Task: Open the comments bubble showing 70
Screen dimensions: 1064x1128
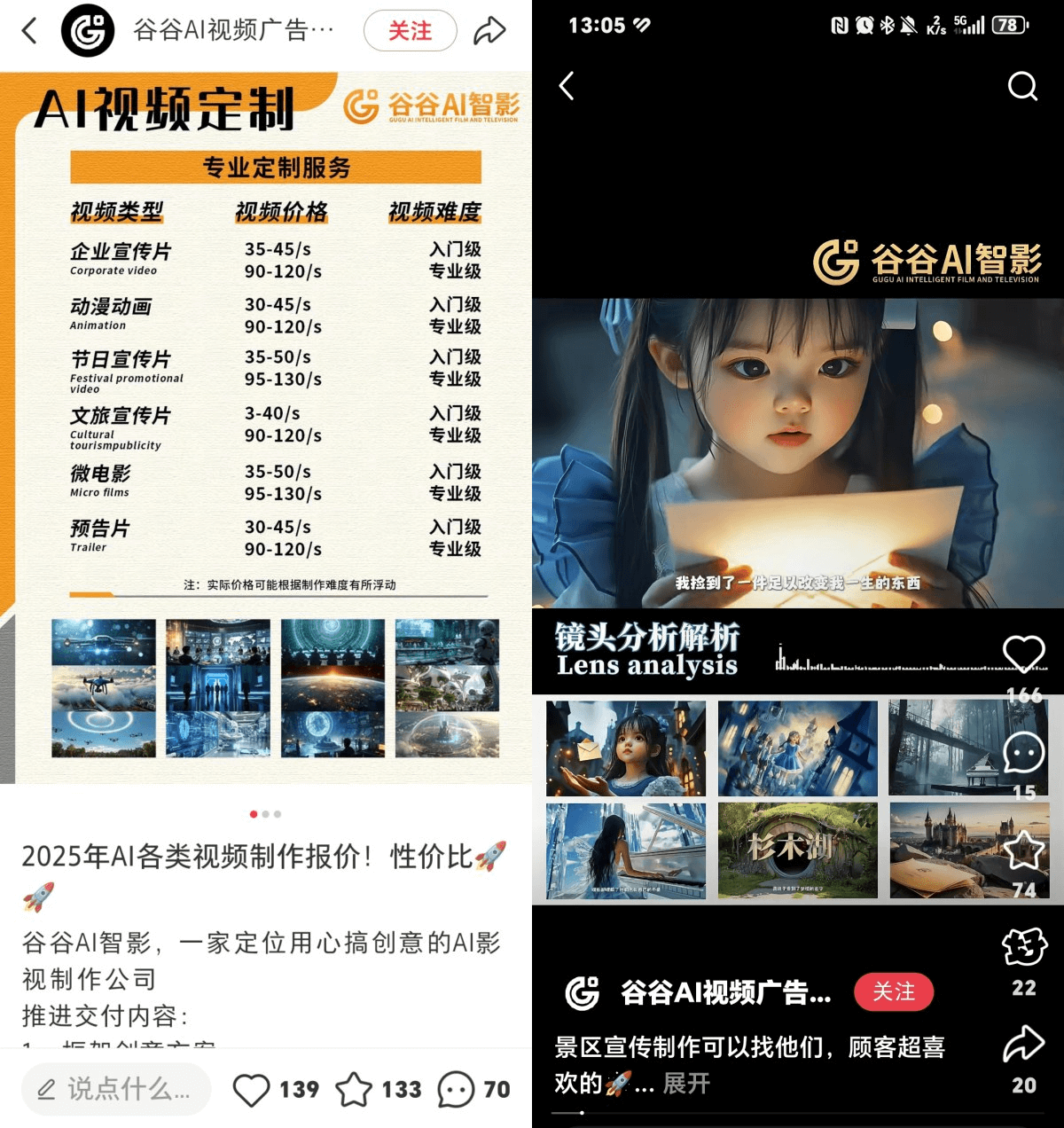Action: tap(457, 1089)
